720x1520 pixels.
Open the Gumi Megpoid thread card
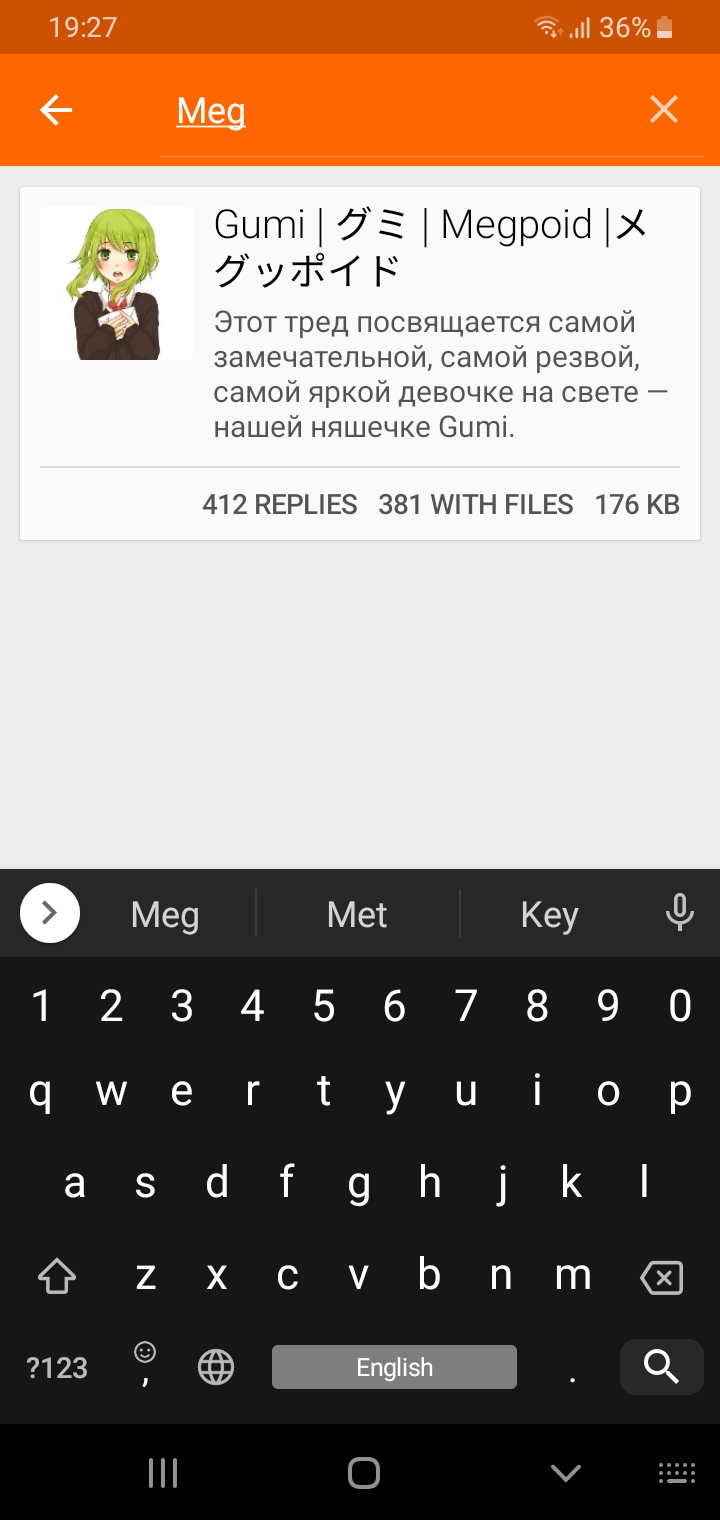tap(360, 363)
